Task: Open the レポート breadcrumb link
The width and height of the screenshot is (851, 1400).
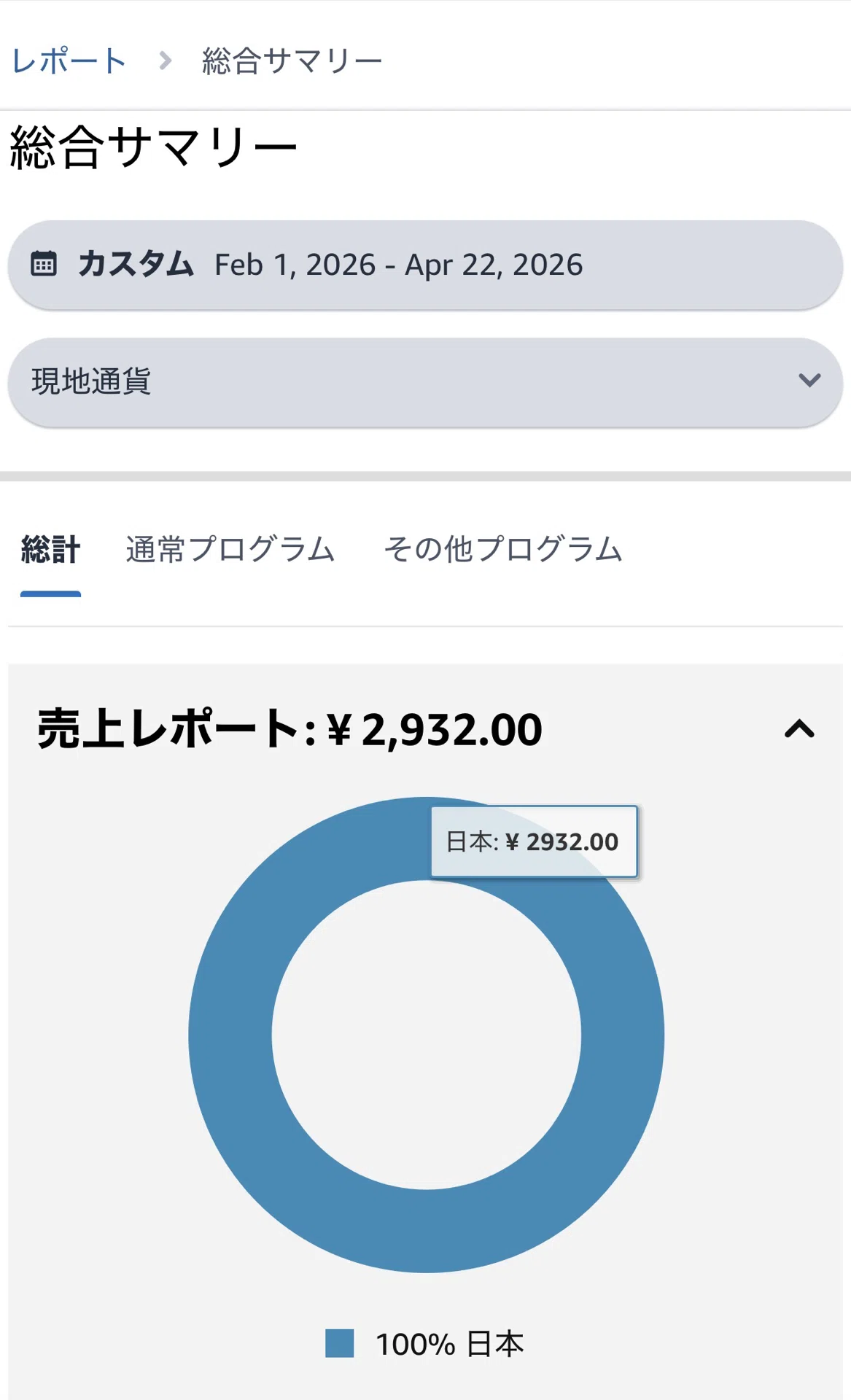Action: coord(69,61)
